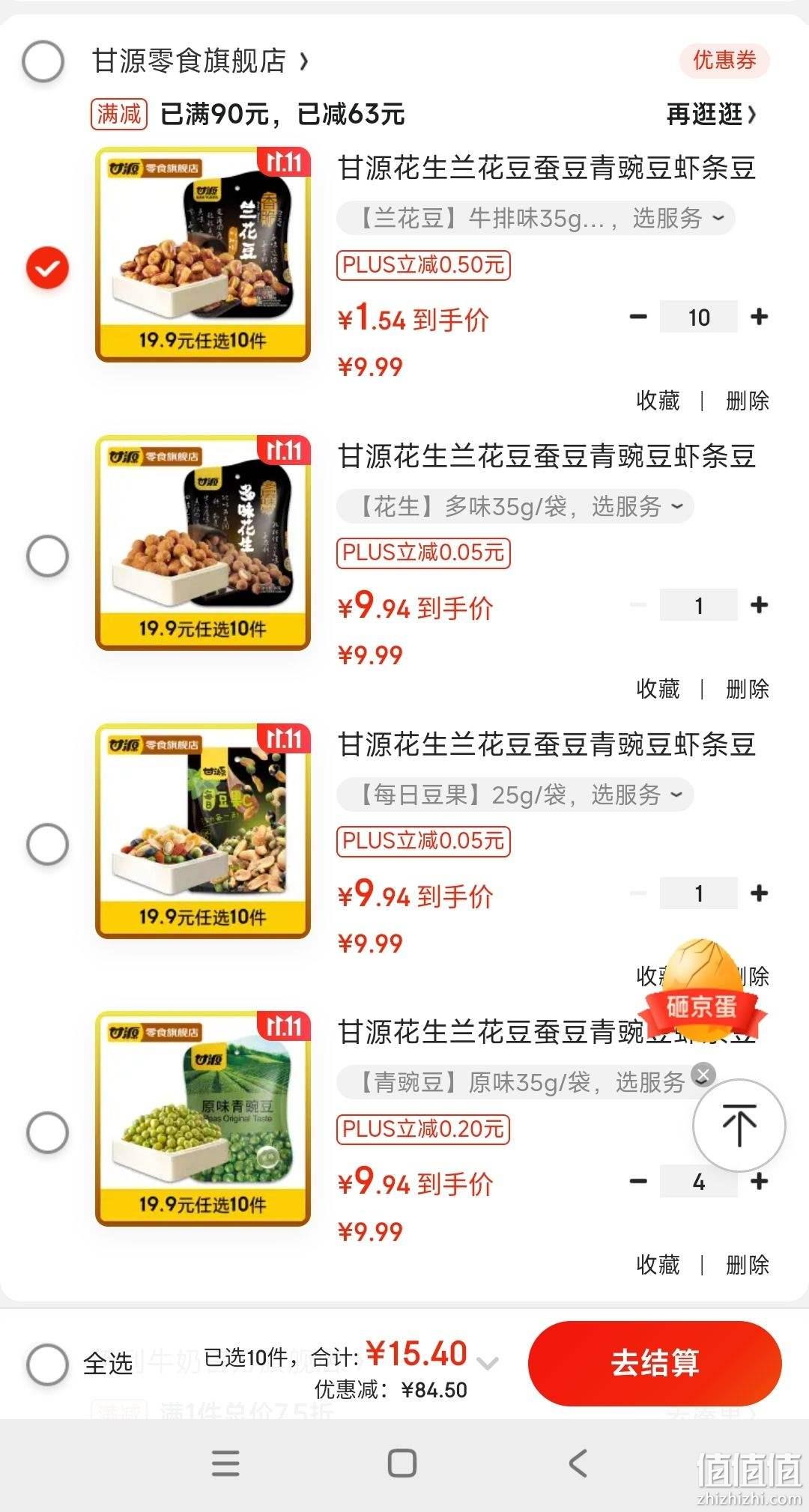Viewport: 809px width, 1512px height.
Task: Open 甘源零食旗舰店 store page
Action: coord(199,61)
